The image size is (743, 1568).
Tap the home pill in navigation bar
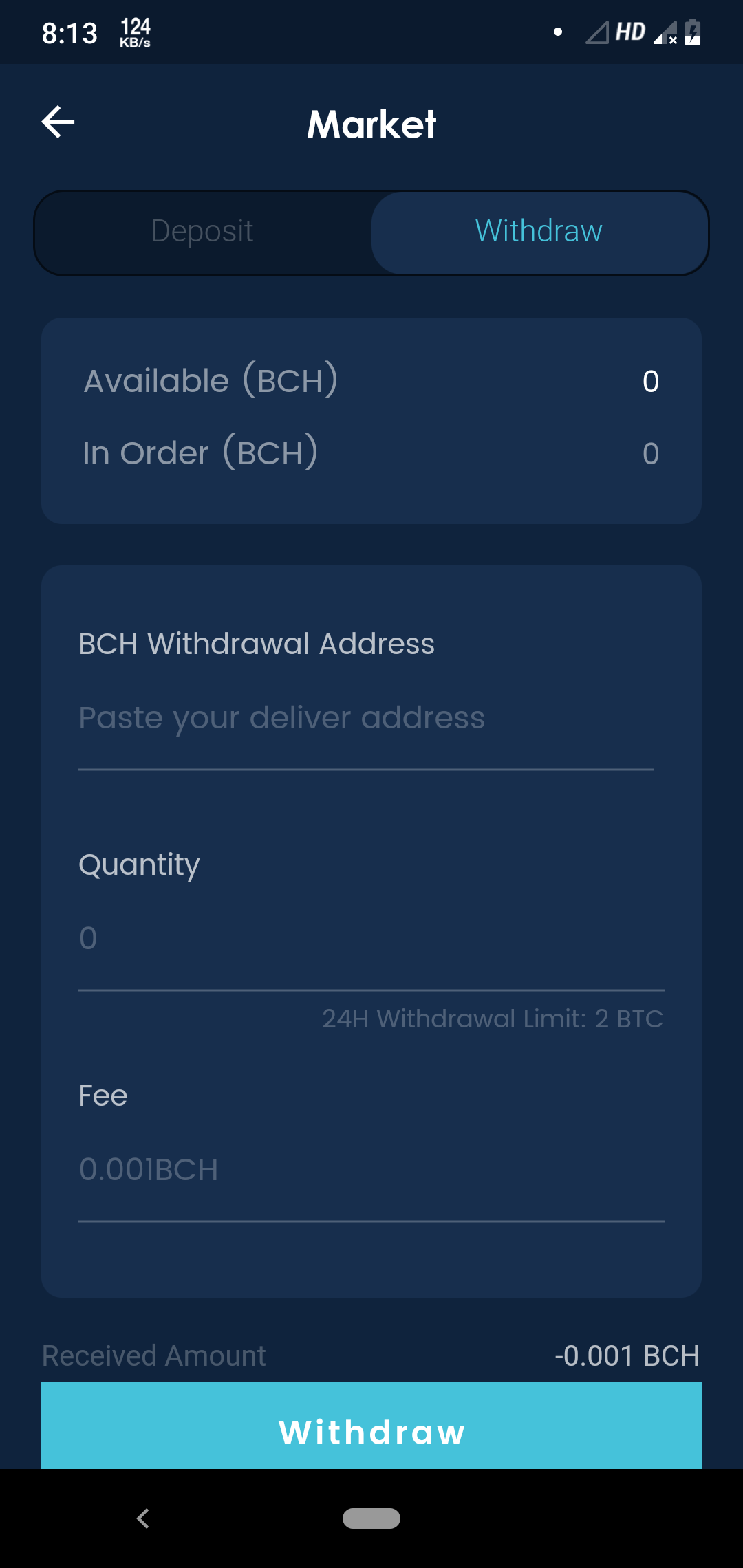tap(371, 1518)
